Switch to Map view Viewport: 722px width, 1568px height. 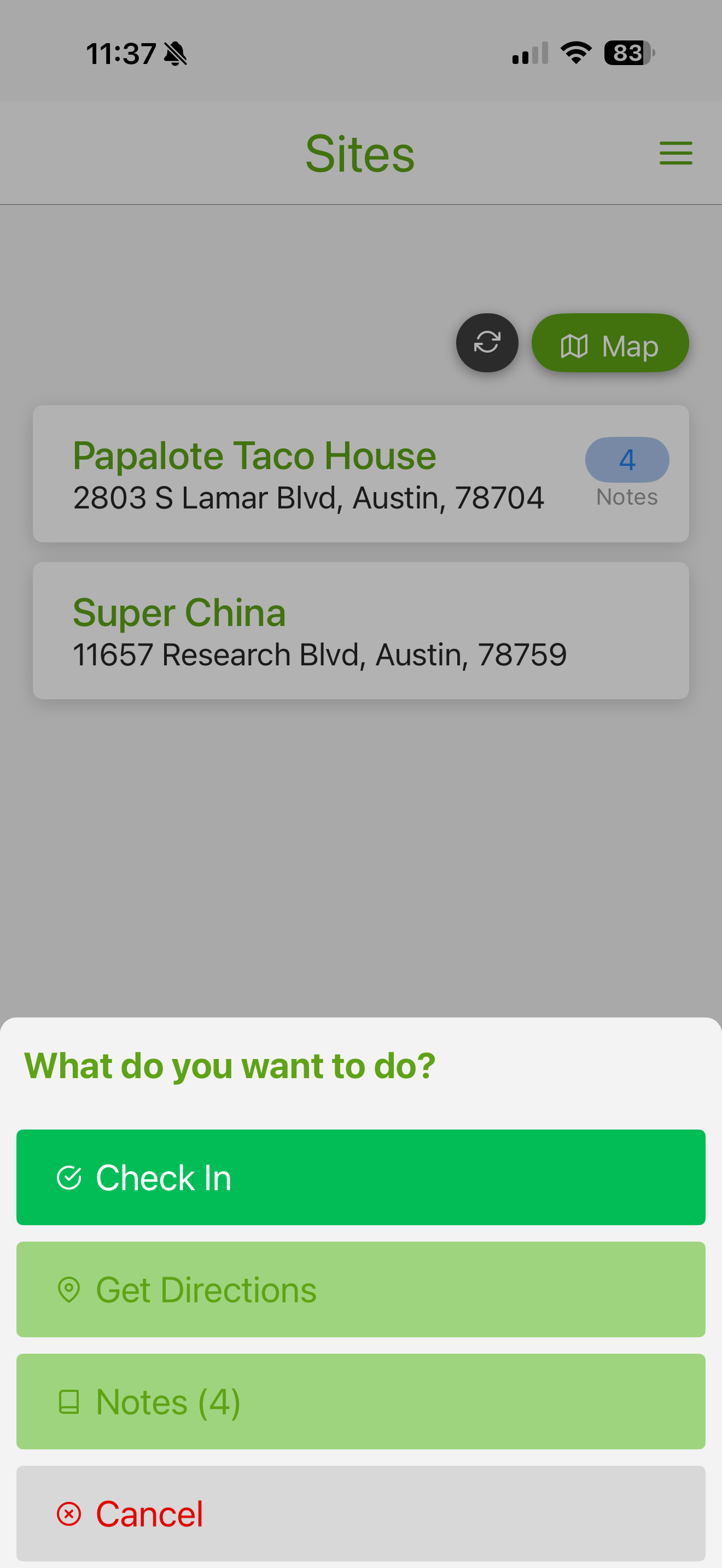click(x=610, y=343)
